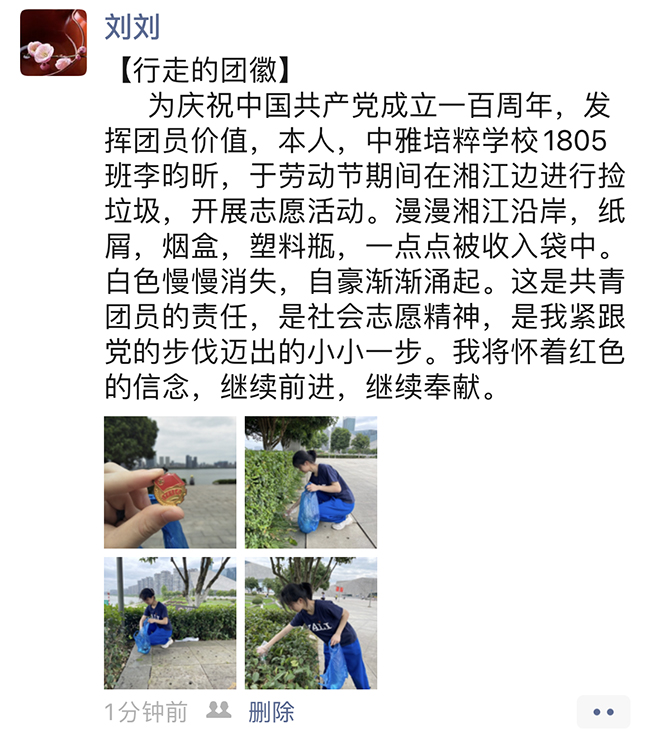This screenshot has height=733, width=650.
Task: Open the two-dot like/comment menu
Action: (x=603, y=712)
